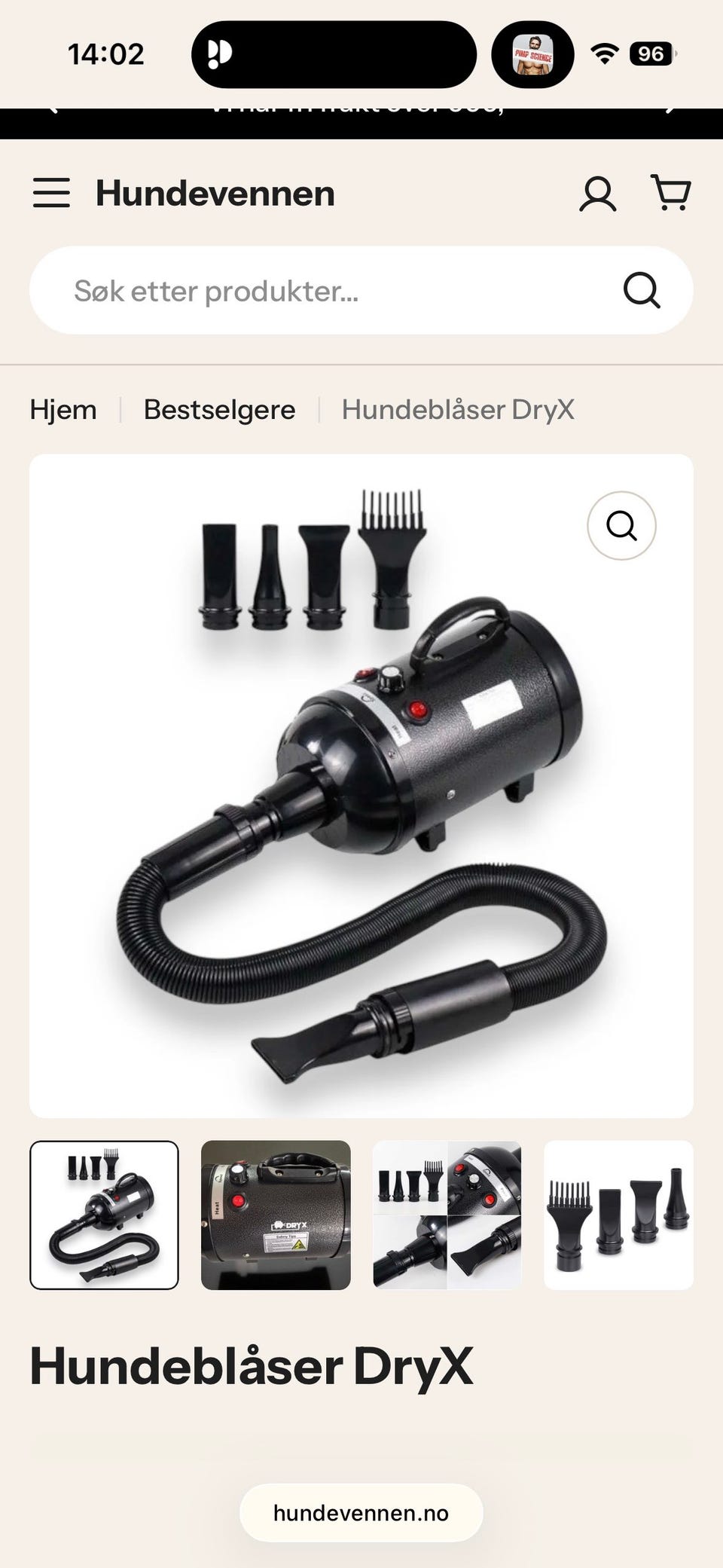The height and width of the screenshot is (1568, 723).
Task: Tap the magnifier icon in the search bar
Action: pyautogui.click(x=642, y=290)
